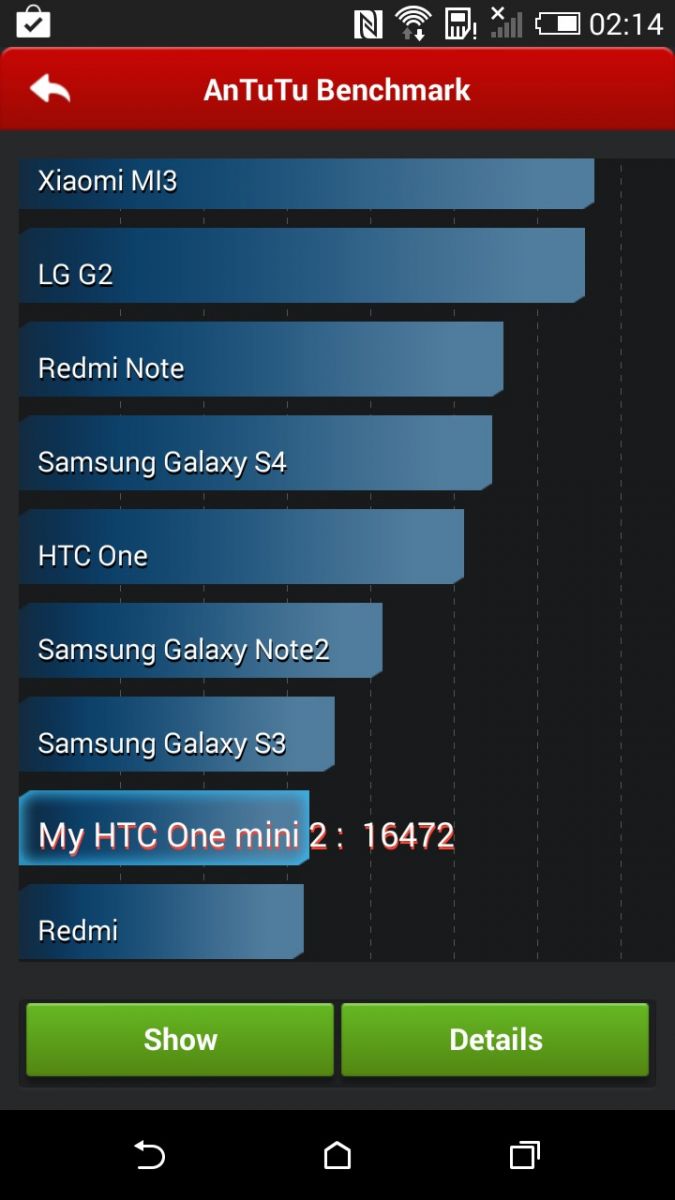Tap the back arrow in the red header
The width and height of the screenshot is (675, 1200).
(50, 89)
